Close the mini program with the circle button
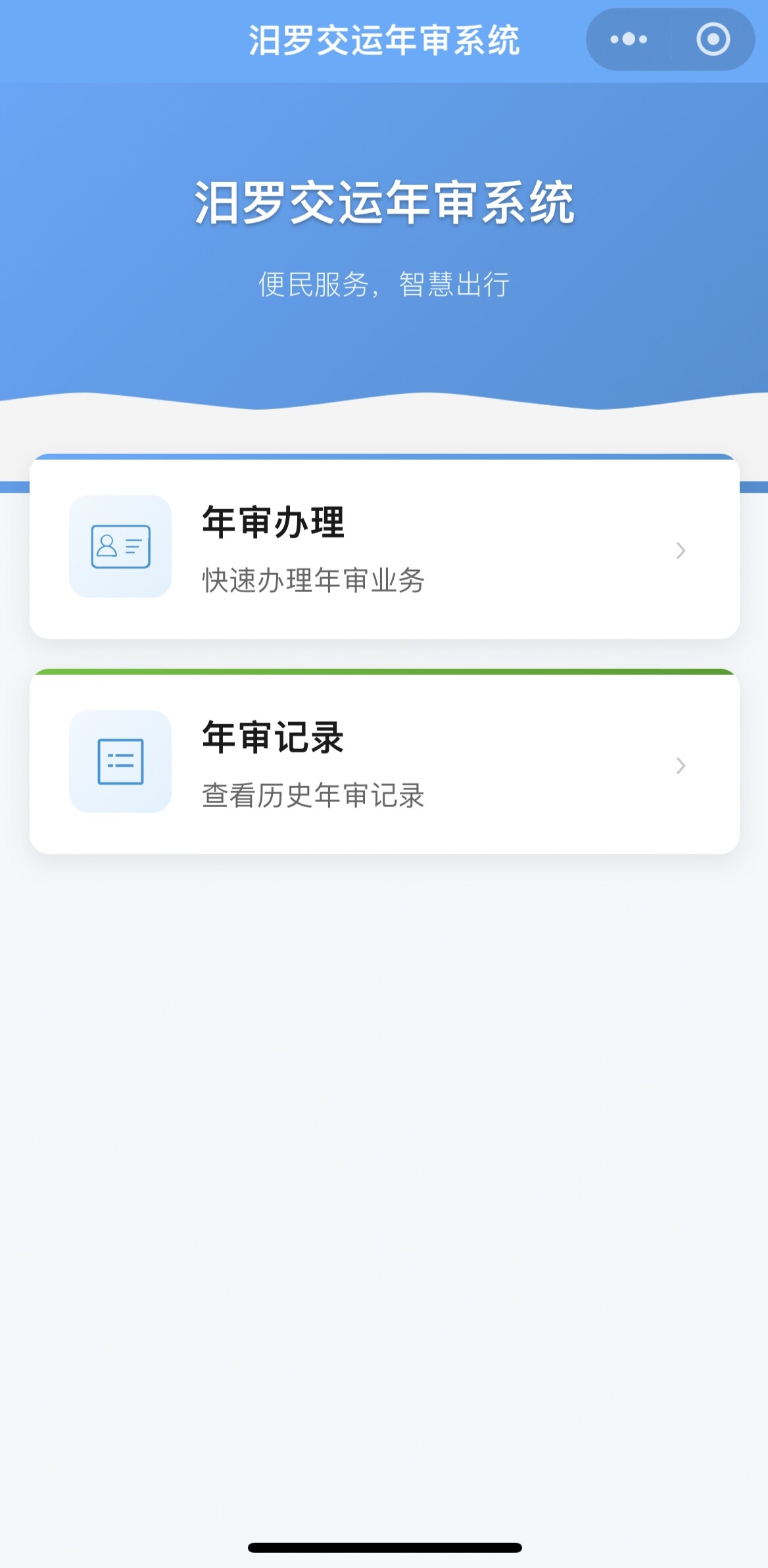The height and width of the screenshot is (1568, 768). click(x=713, y=39)
